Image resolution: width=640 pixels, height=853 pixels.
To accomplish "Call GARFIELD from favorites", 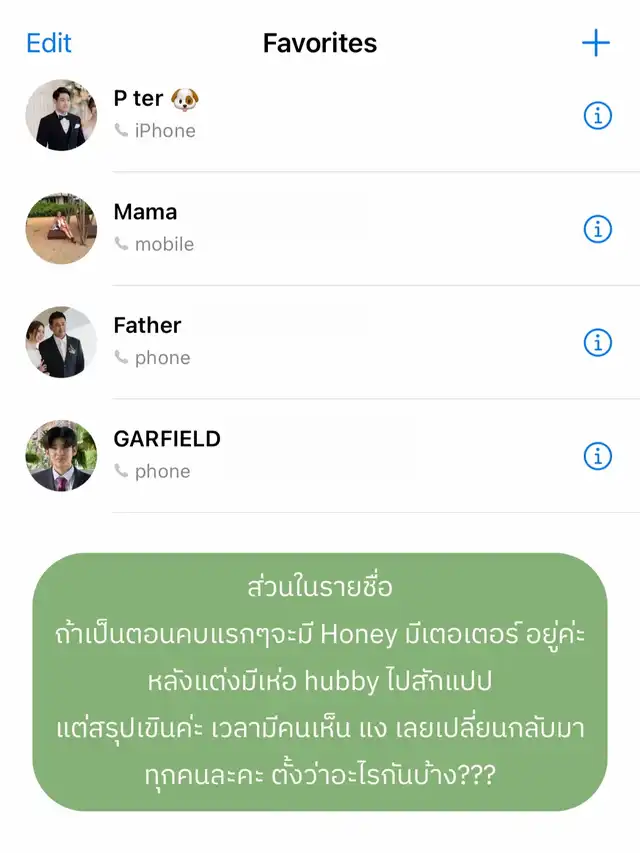I will coord(320,456).
